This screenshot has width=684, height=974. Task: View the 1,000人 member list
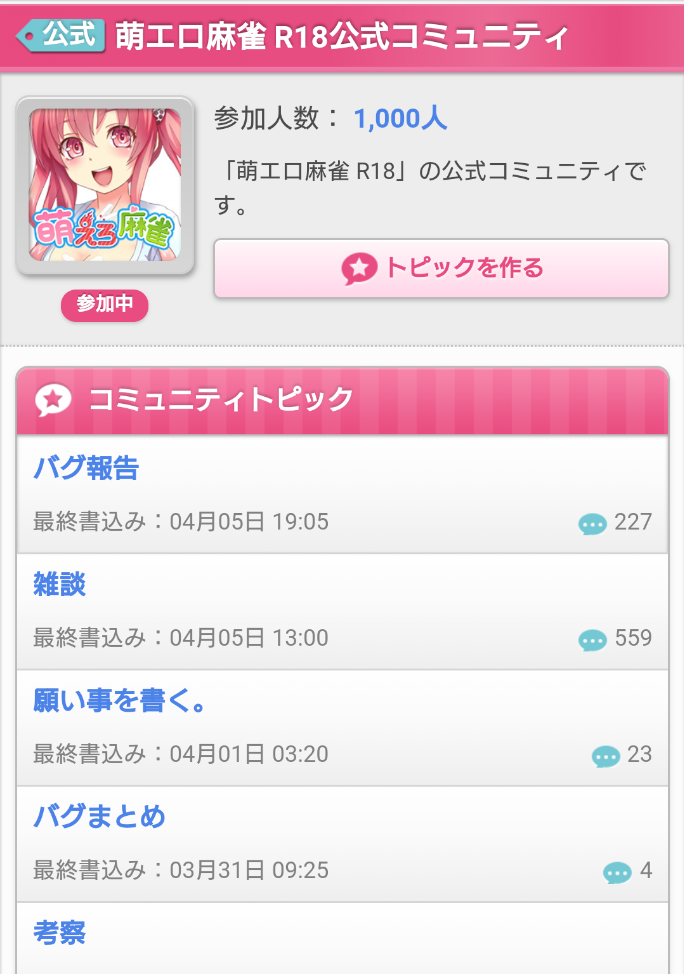399,119
